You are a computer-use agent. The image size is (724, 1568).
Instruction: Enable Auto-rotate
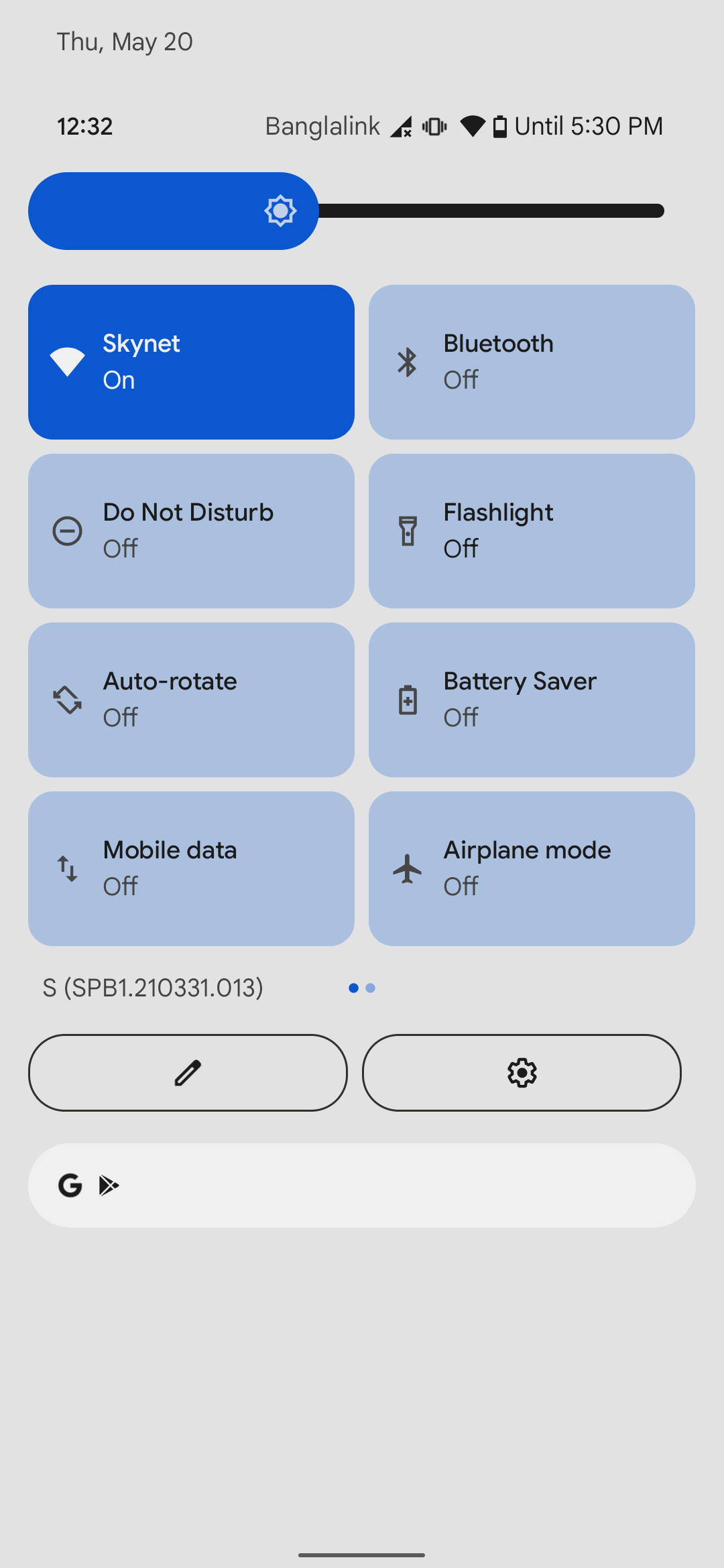[191, 700]
